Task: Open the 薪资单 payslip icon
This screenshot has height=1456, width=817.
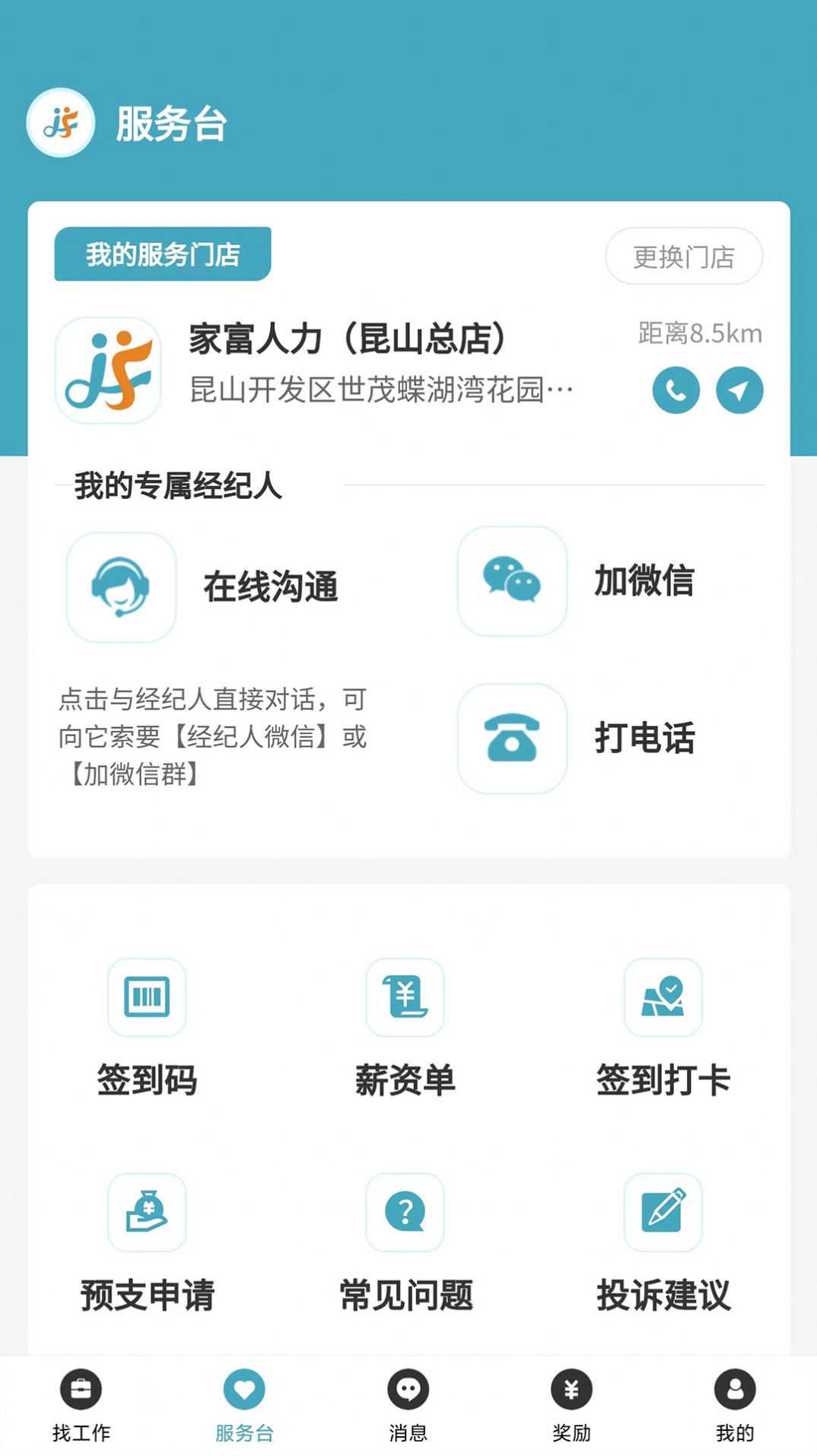Action: pos(405,998)
